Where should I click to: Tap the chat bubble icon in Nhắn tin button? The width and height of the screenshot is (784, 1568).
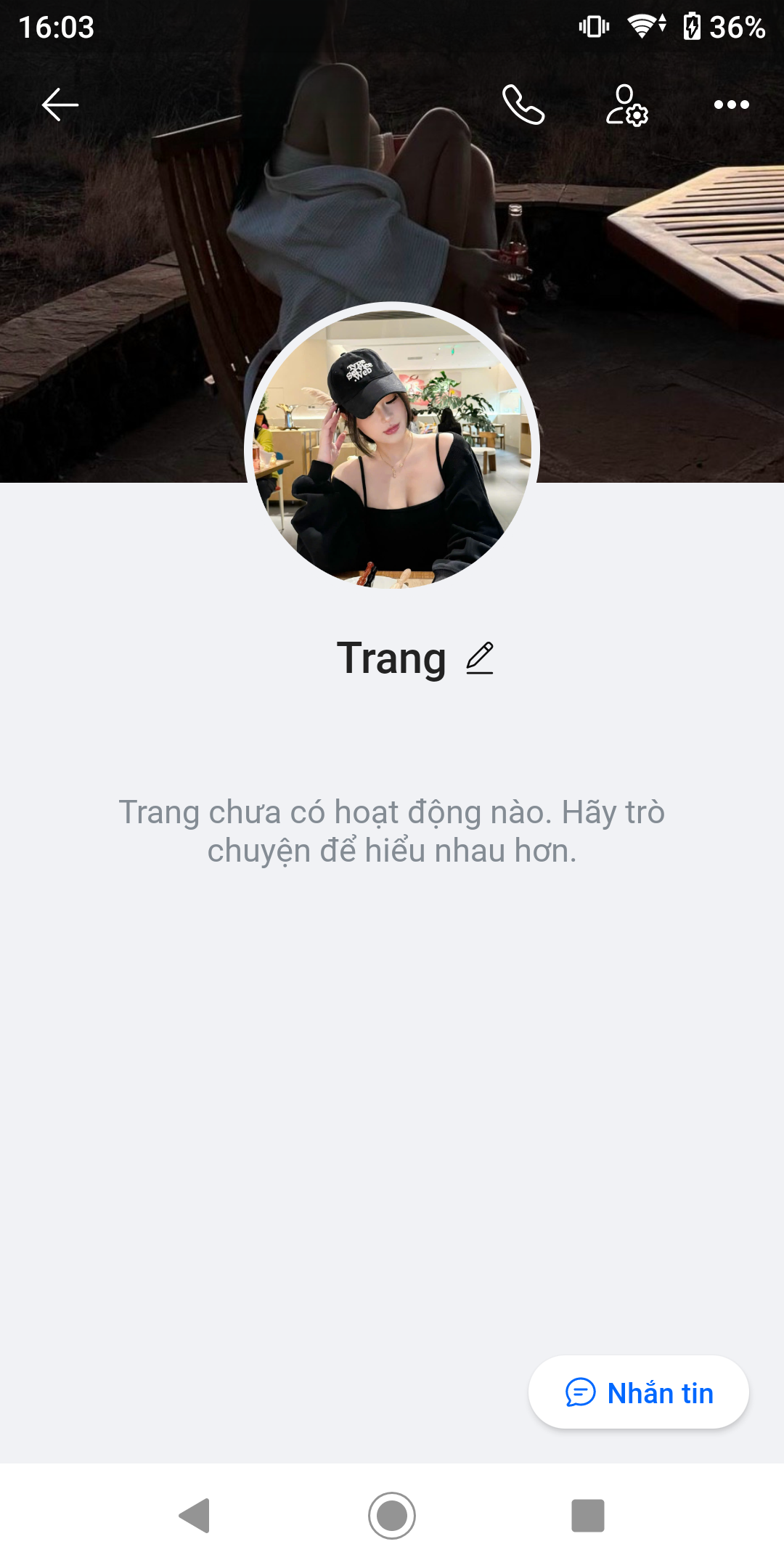(581, 1392)
